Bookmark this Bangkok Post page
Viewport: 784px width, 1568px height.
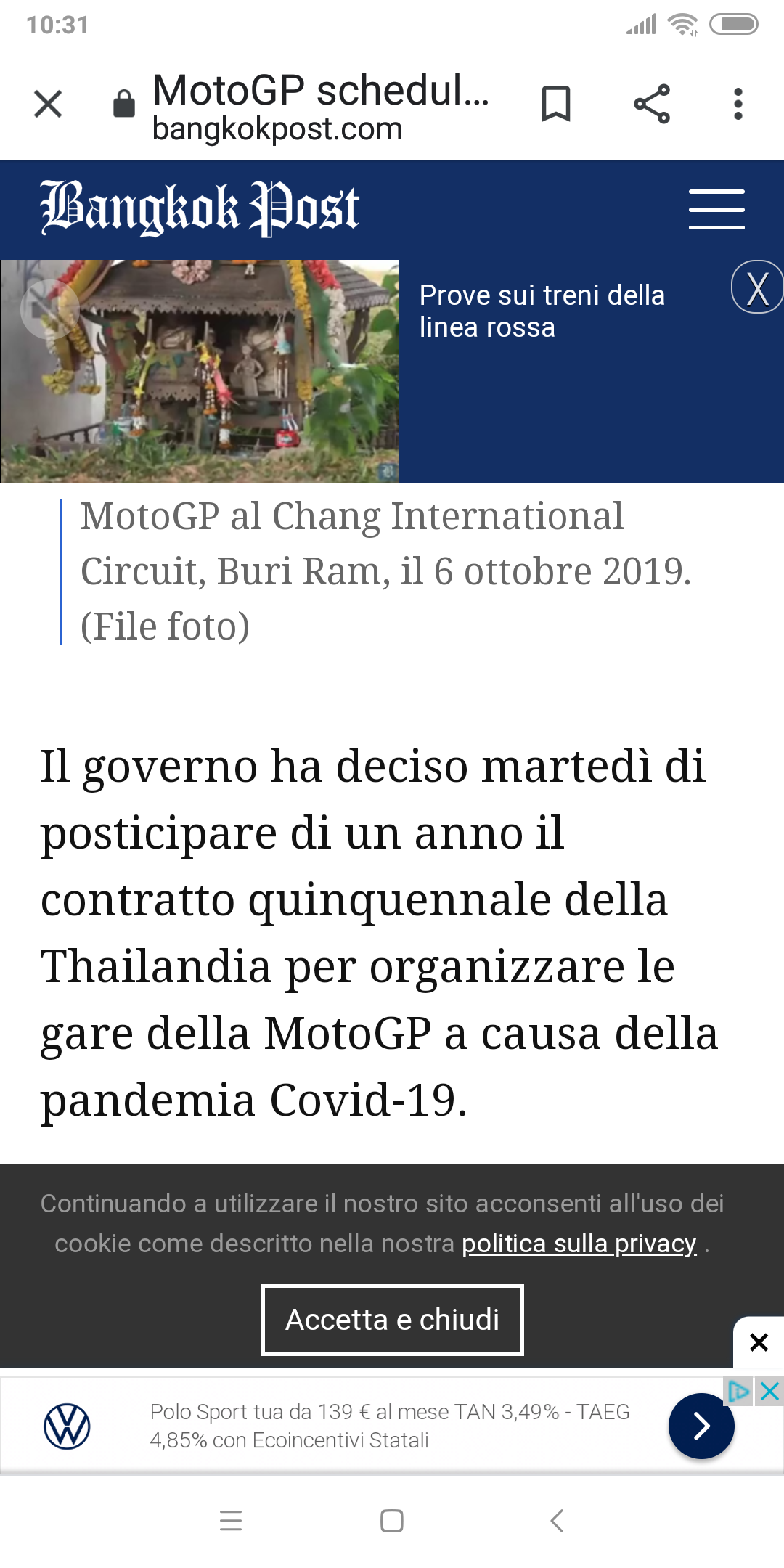[x=556, y=104]
